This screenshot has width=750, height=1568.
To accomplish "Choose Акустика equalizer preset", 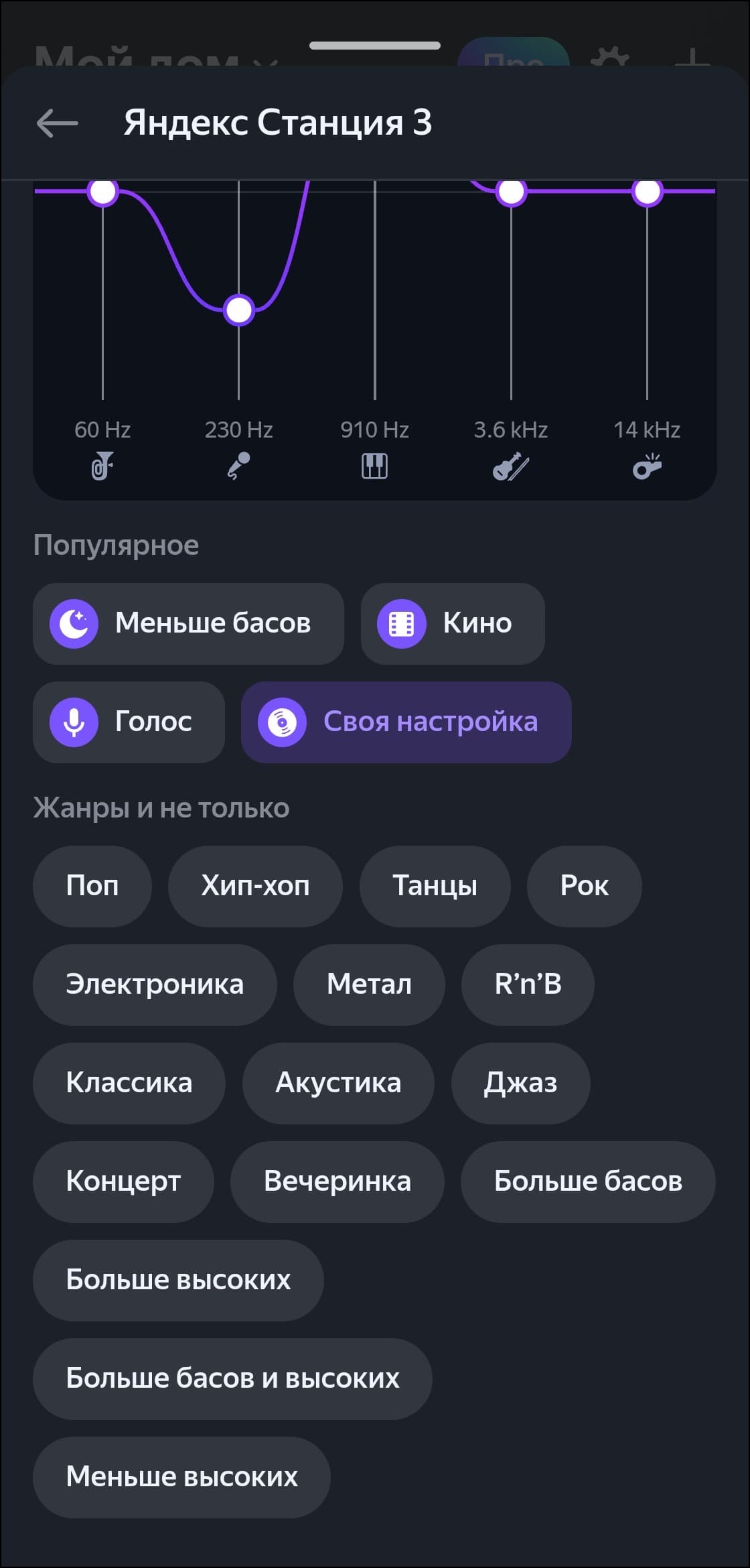I will coord(338,1083).
